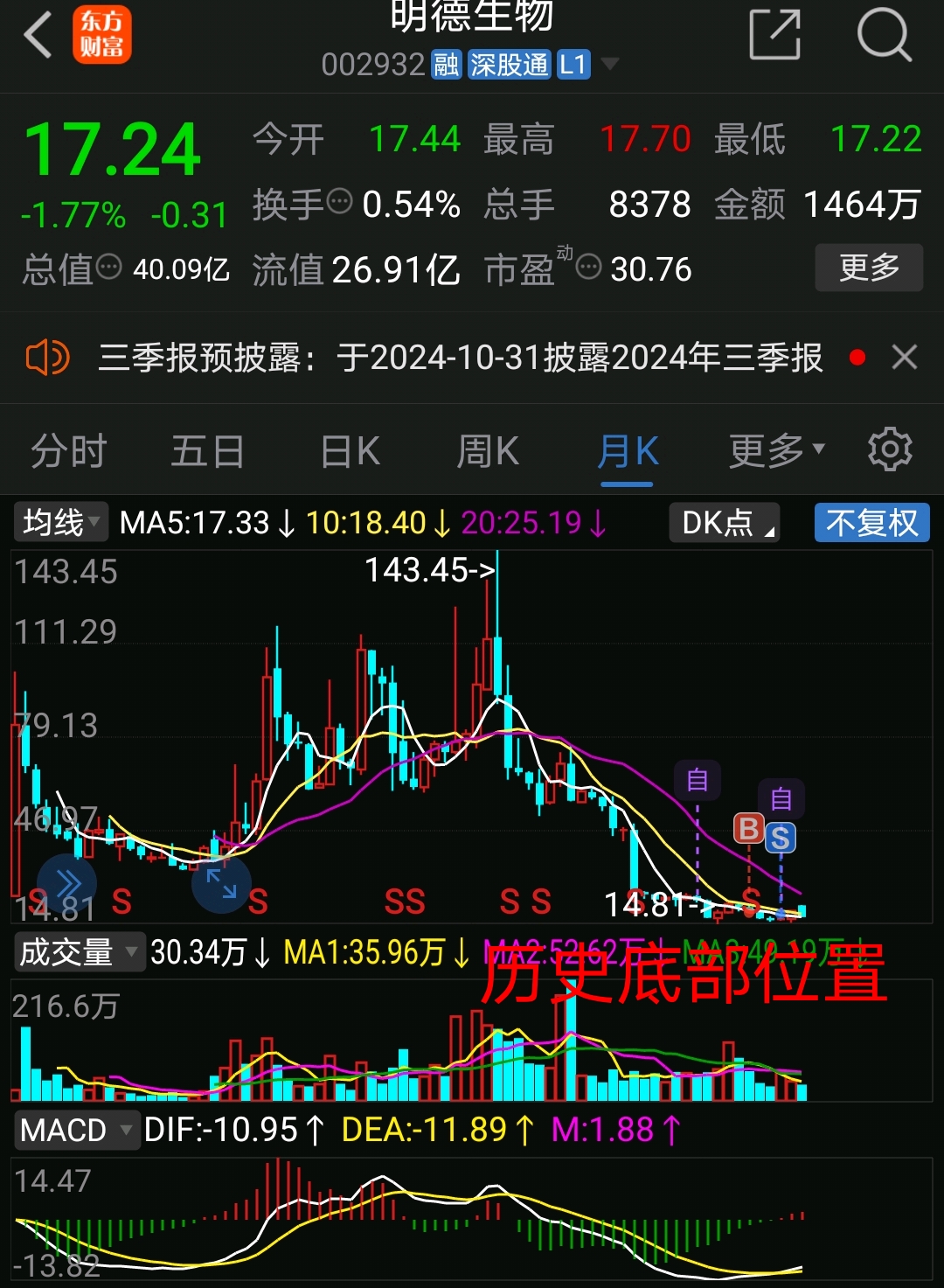The height and width of the screenshot is (1288, 944).
Task: Open the 均线 indicator dropdown
Action: 59,522
